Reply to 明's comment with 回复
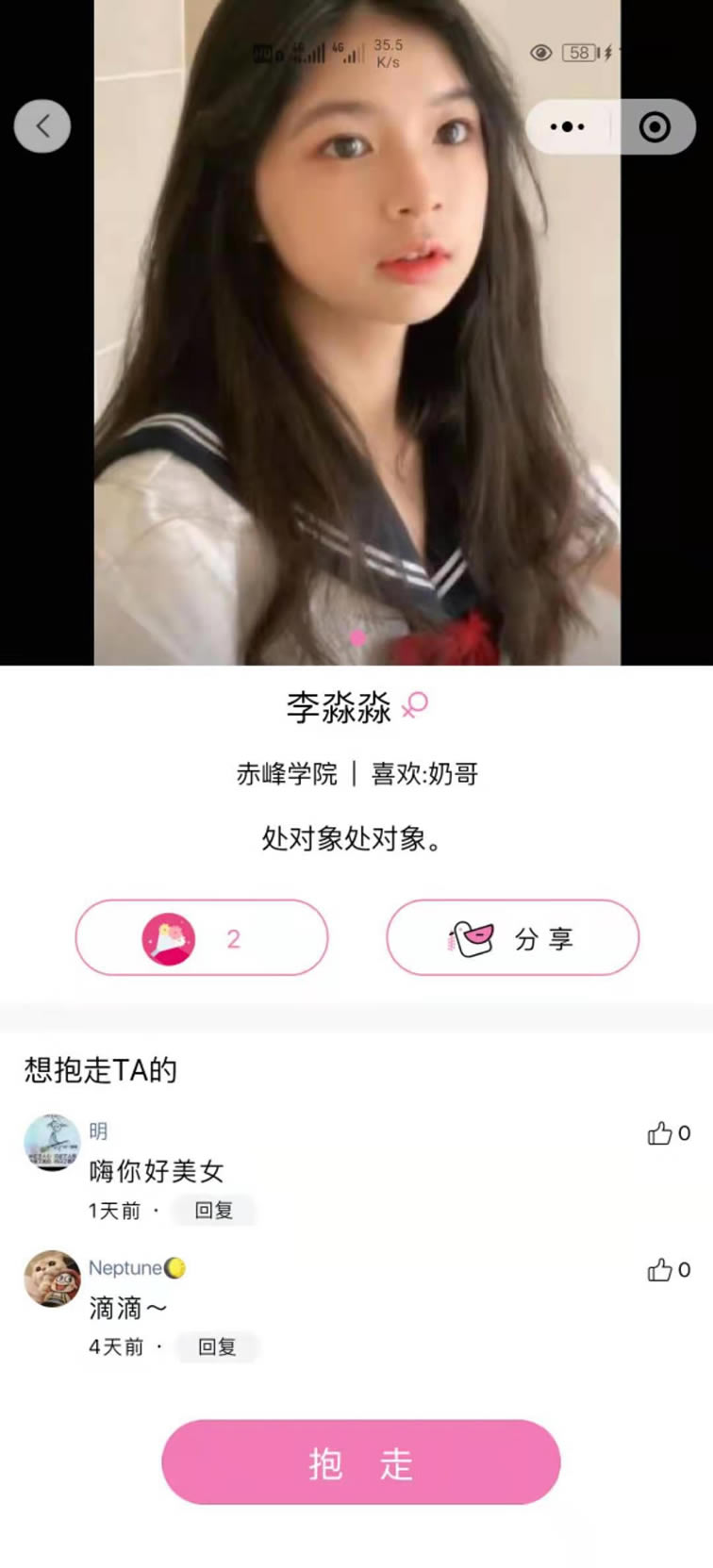Screen dimensions: 713x1568 pyautogui.click(x=214, y=1211)
